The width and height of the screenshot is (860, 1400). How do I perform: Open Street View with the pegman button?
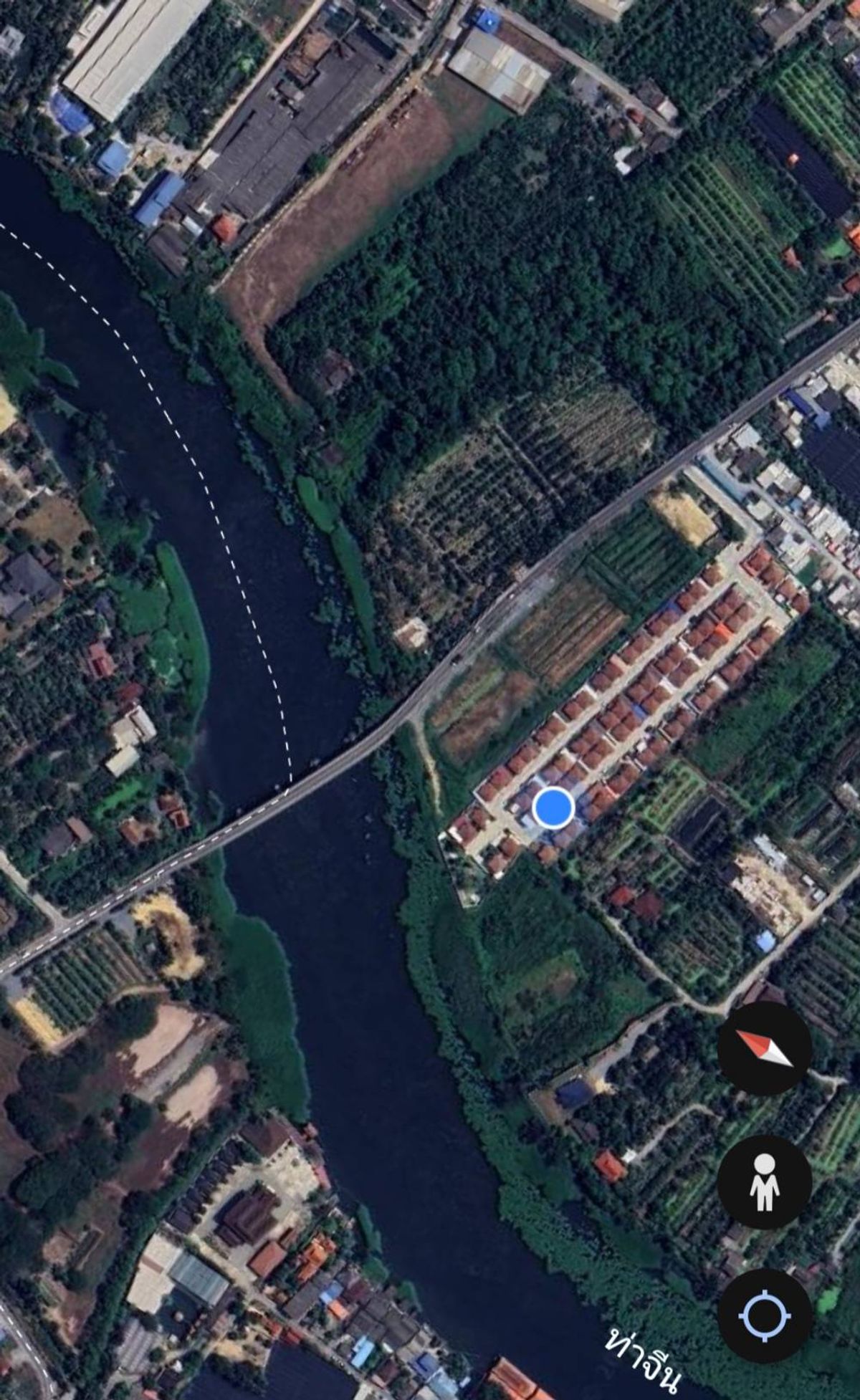click(765, 1181)
